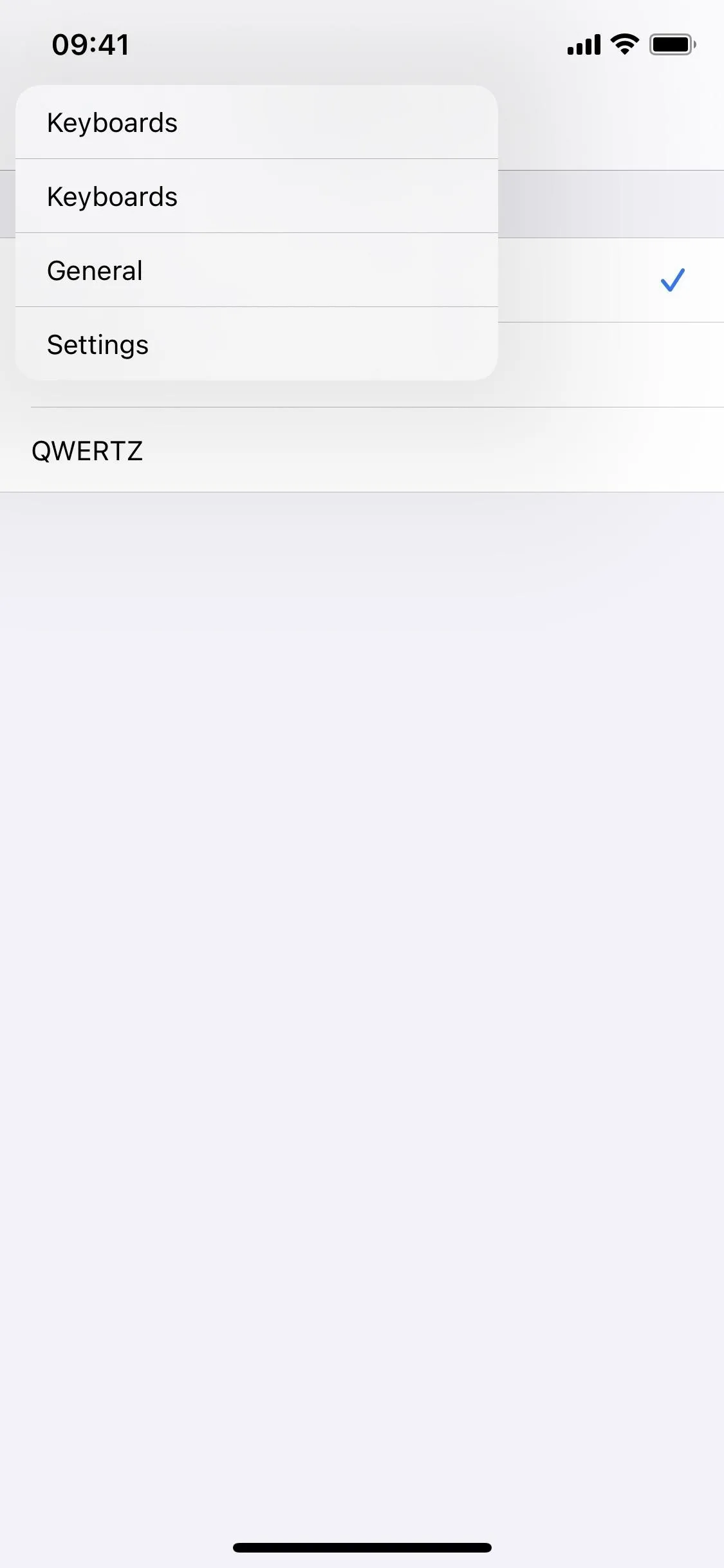
Task: Jump back to General in menu
Action: point(257,270)
